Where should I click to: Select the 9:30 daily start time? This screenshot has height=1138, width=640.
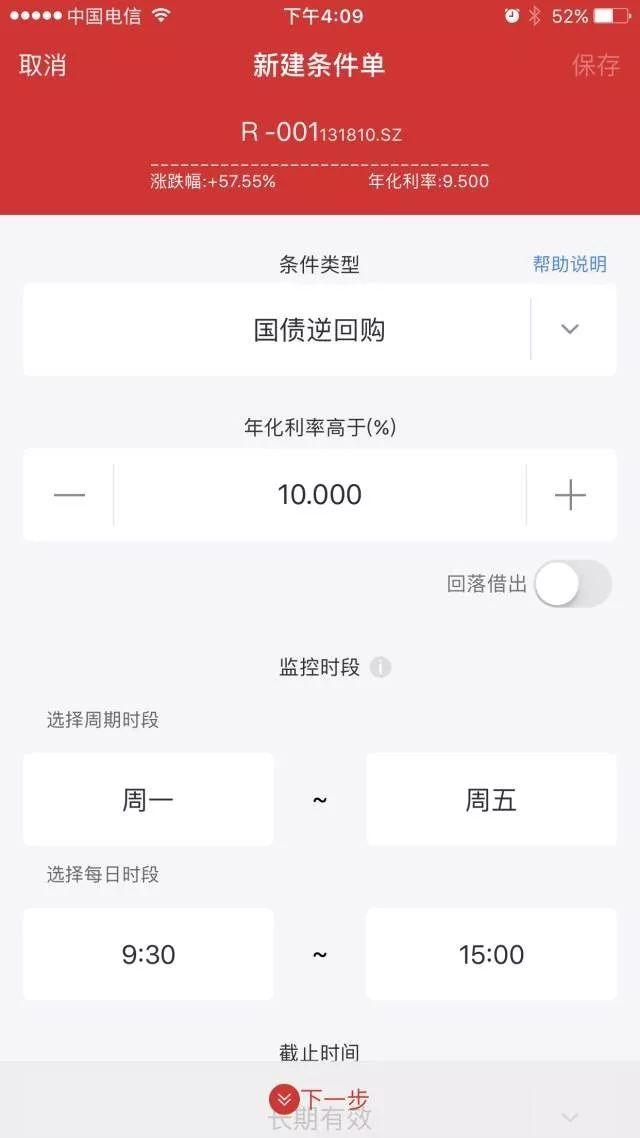[x=148, y=955]
